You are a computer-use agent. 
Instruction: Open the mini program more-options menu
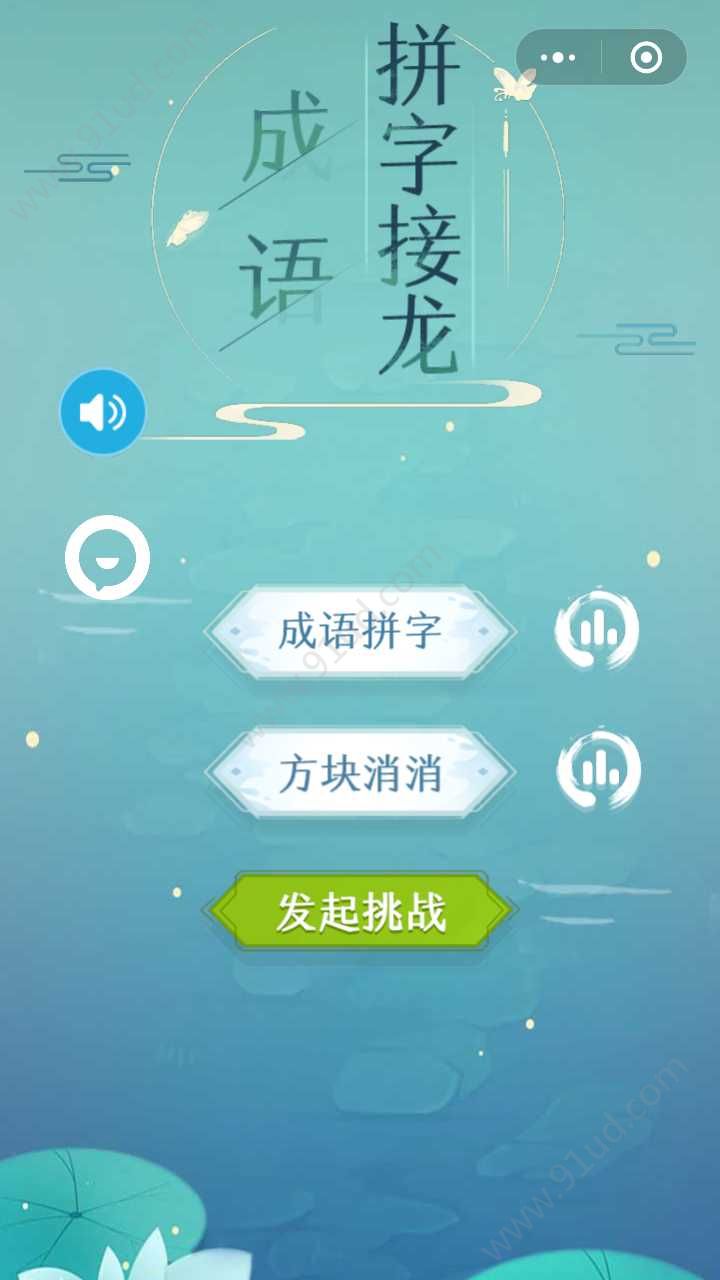pyautogui.click(x=558, y=58)
